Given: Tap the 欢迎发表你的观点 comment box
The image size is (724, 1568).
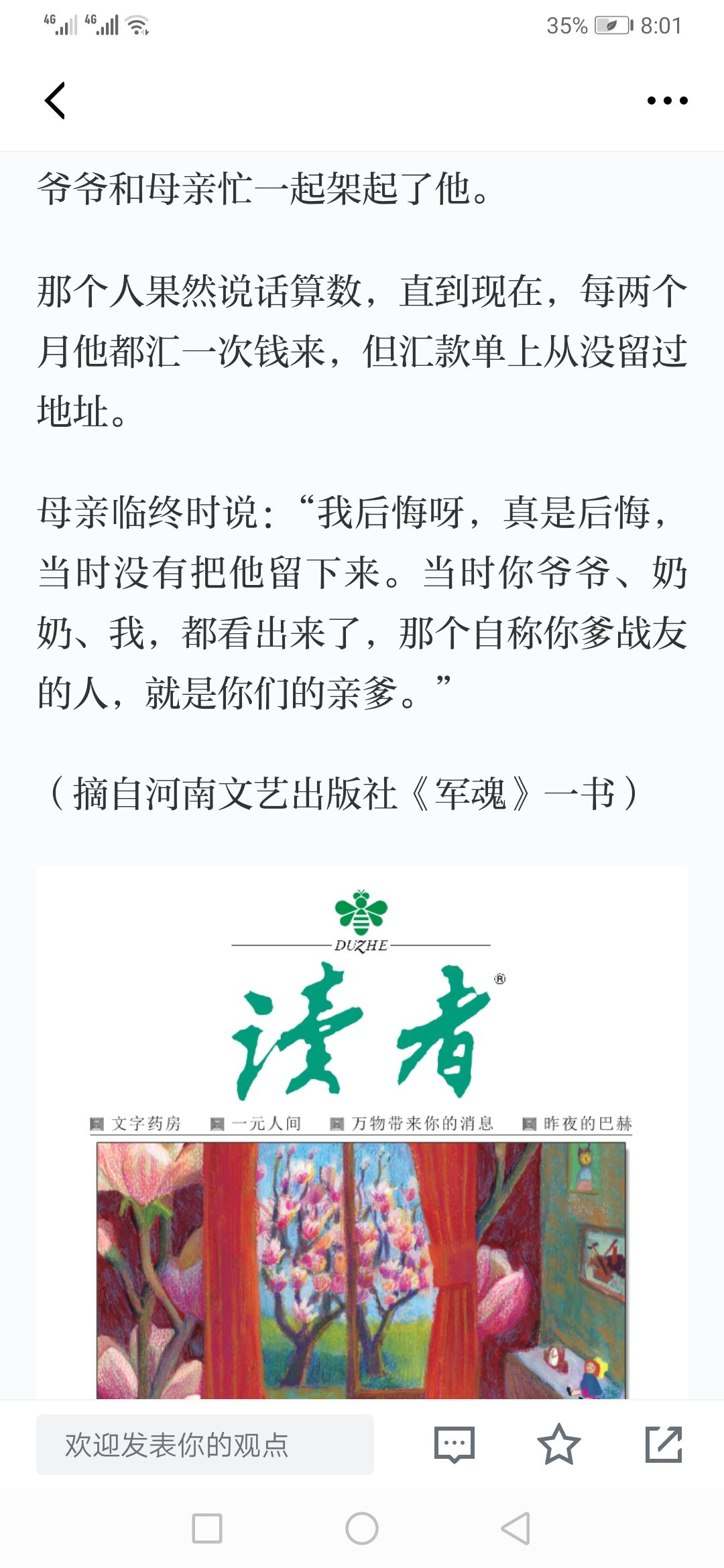Looking at the screenshot, I should 204,1445.
